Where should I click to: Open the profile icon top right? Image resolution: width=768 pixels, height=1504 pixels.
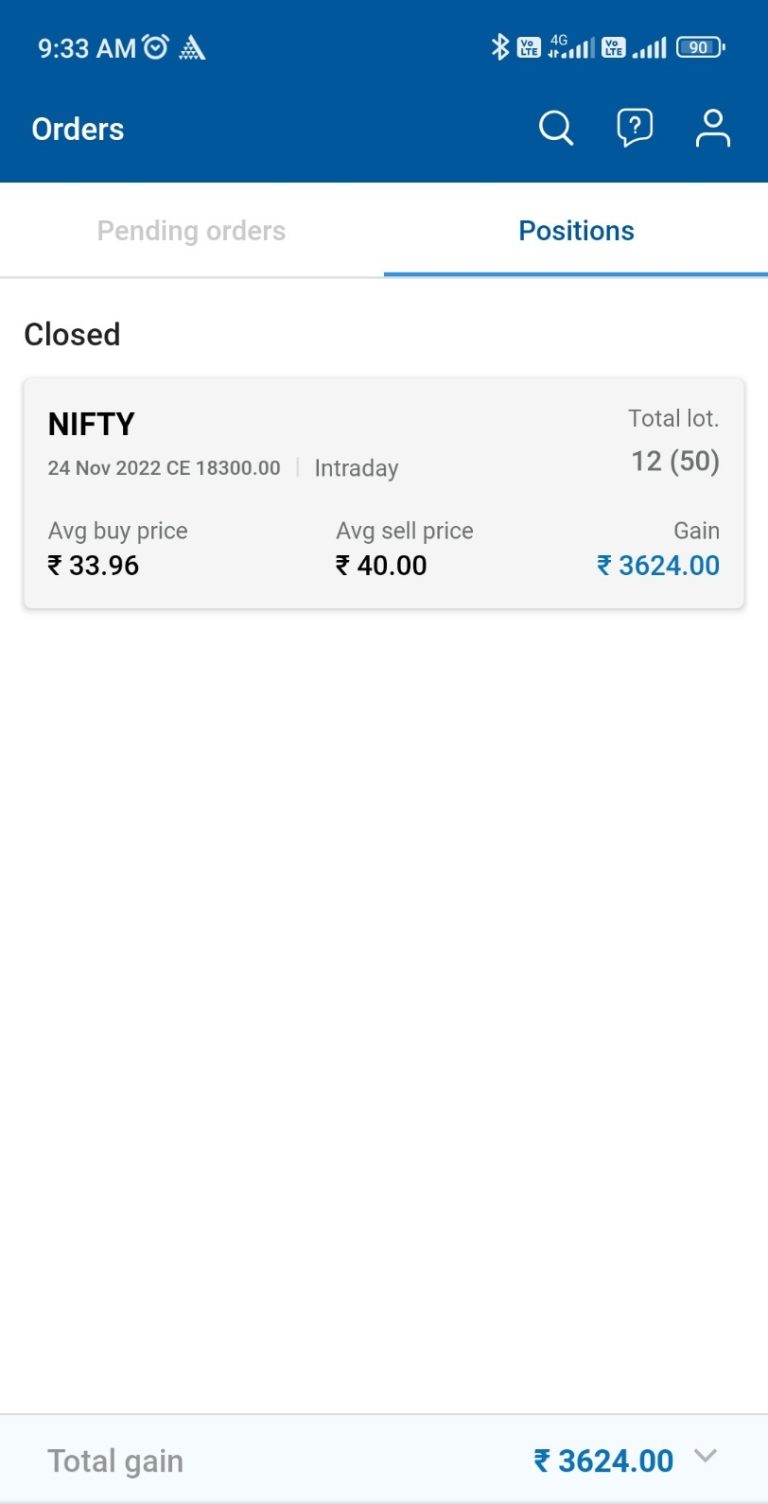point(712,127)
